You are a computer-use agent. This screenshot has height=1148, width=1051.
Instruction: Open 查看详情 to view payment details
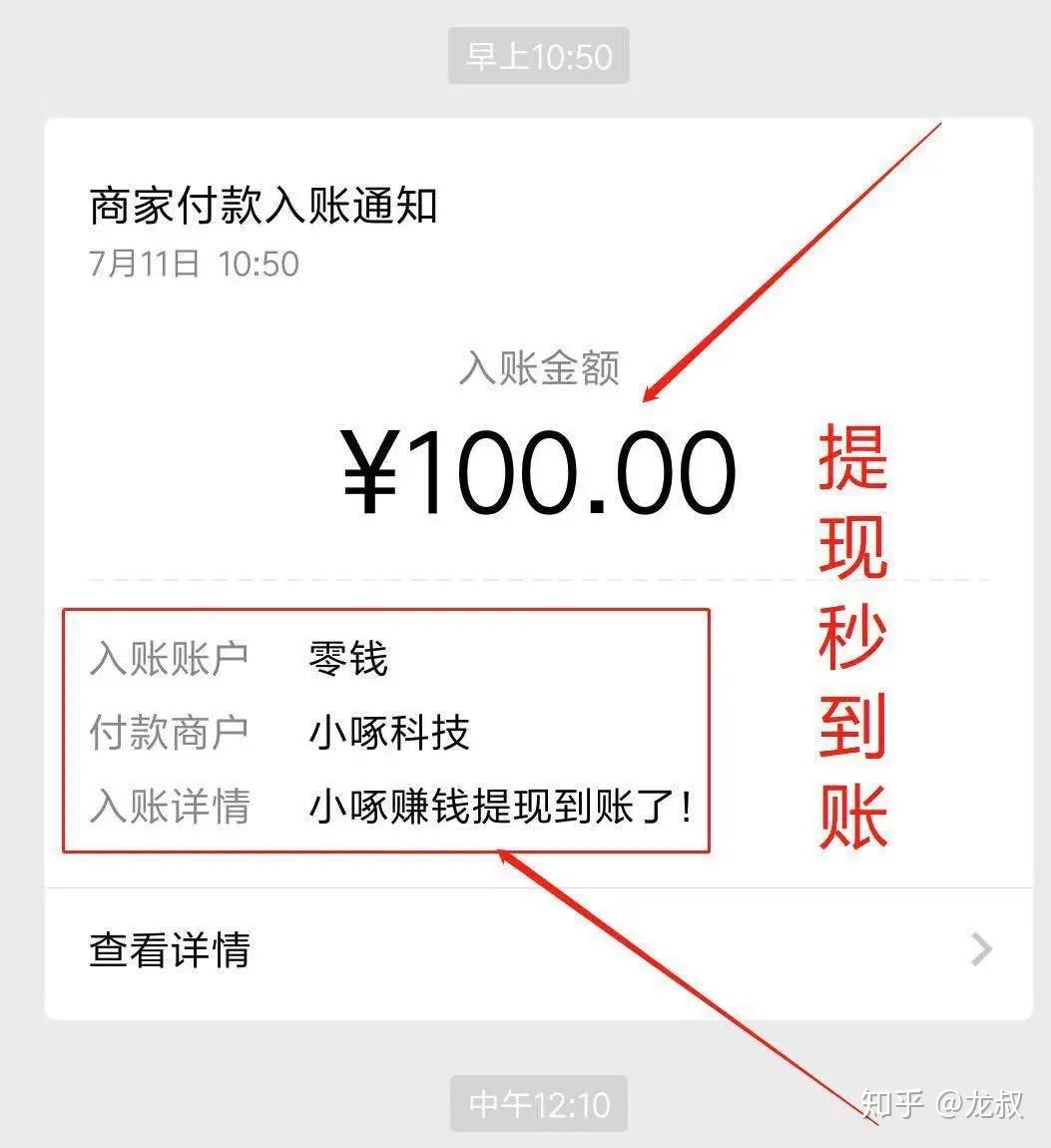click(x=170, y=951)
